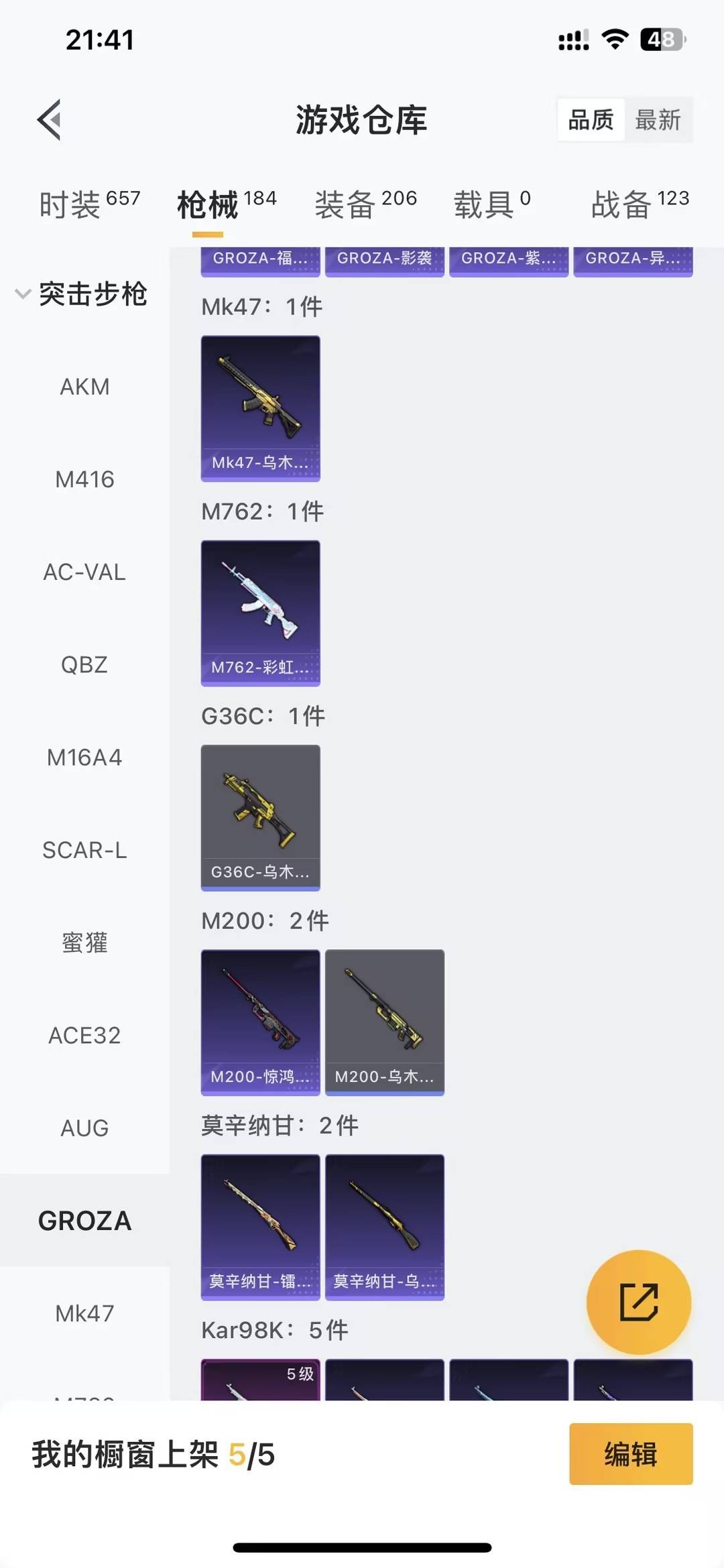Choose SCAR-L from the weapon list

(84, 850)
